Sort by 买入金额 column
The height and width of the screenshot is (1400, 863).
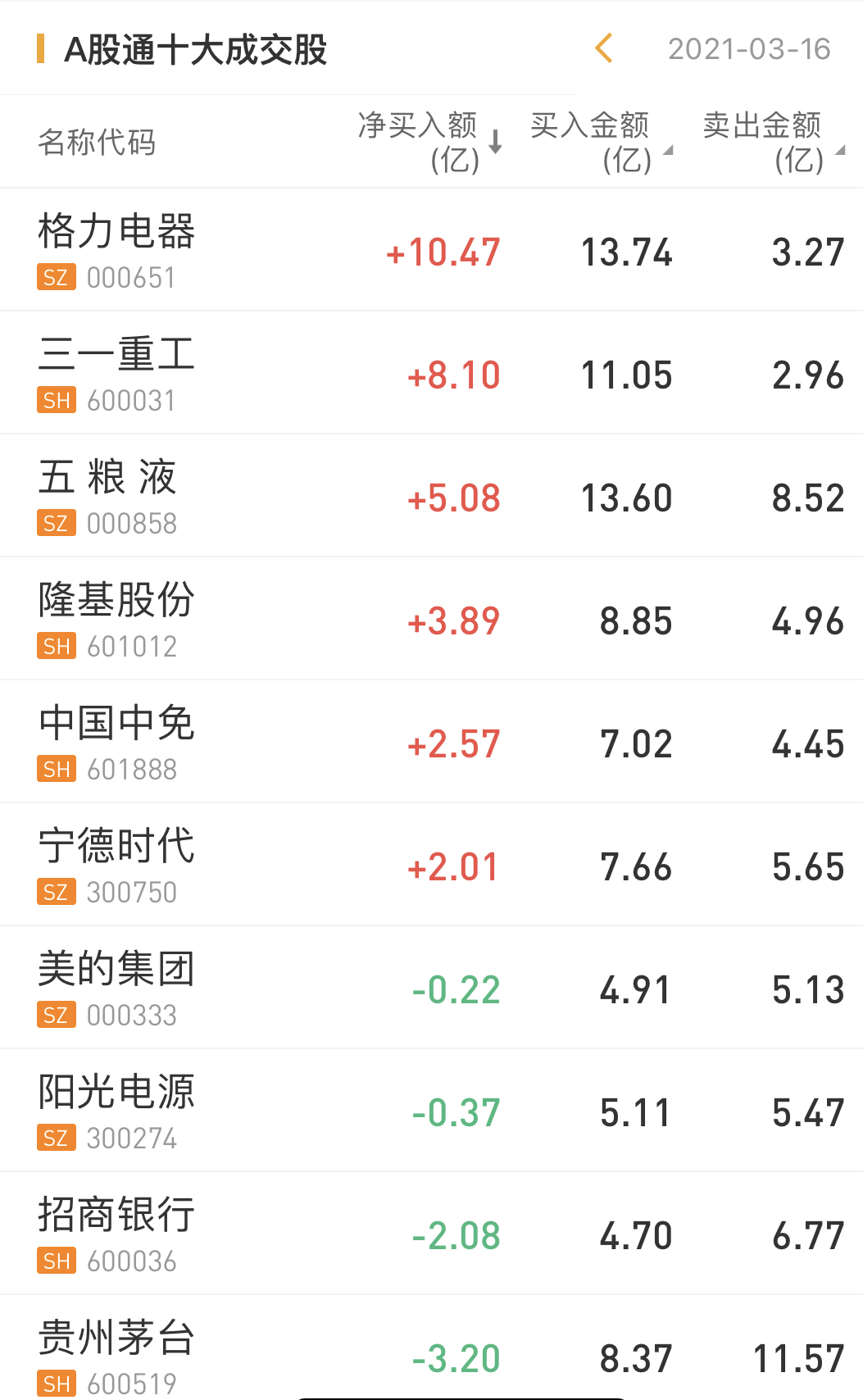pyautogui.click(x=599, y=142)
